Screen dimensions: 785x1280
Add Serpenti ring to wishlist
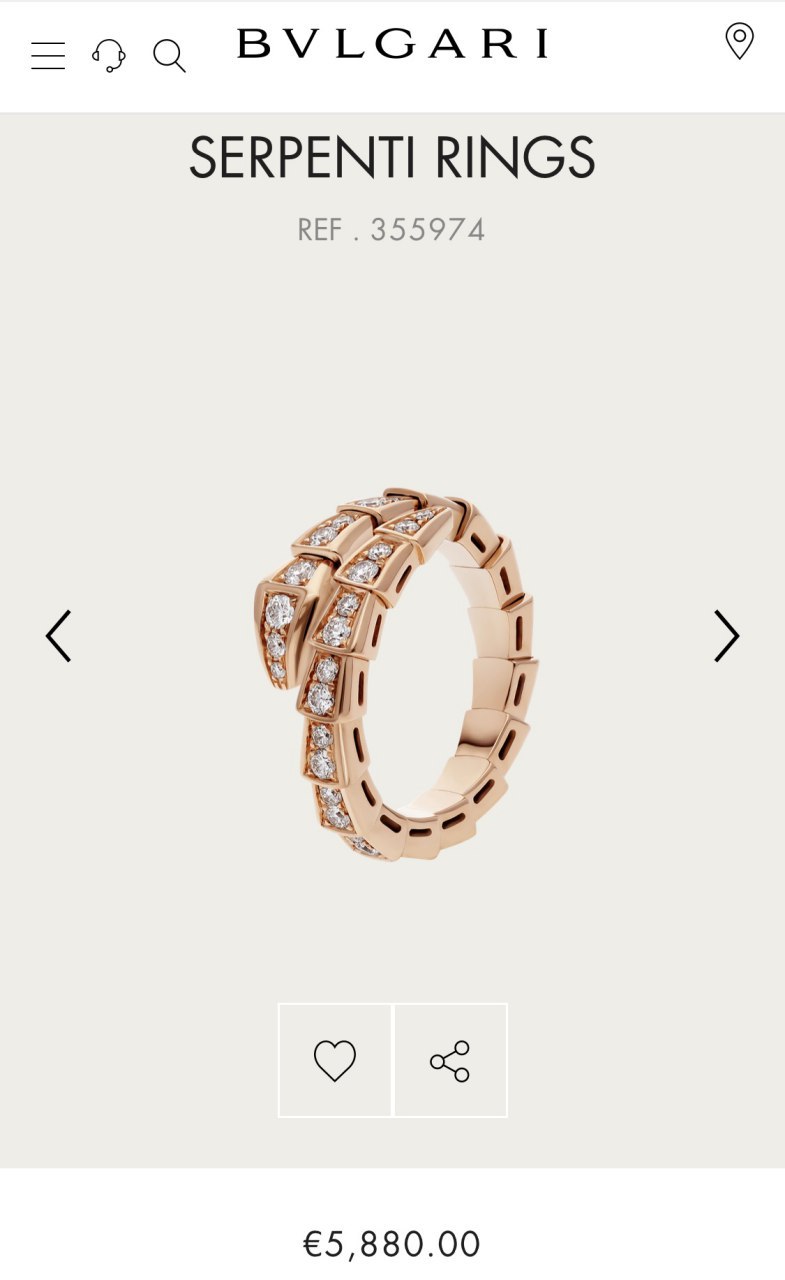pos(335,1060)
